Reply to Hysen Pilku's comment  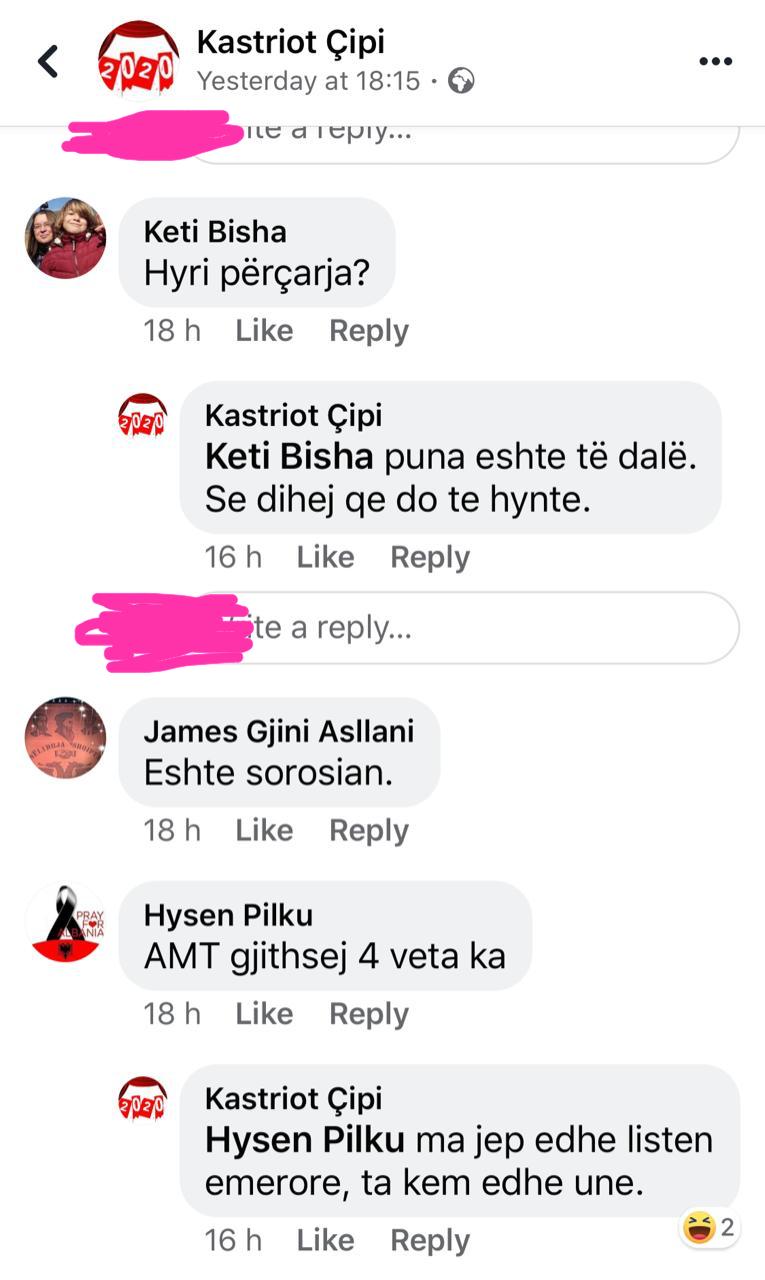(369, 1014)
